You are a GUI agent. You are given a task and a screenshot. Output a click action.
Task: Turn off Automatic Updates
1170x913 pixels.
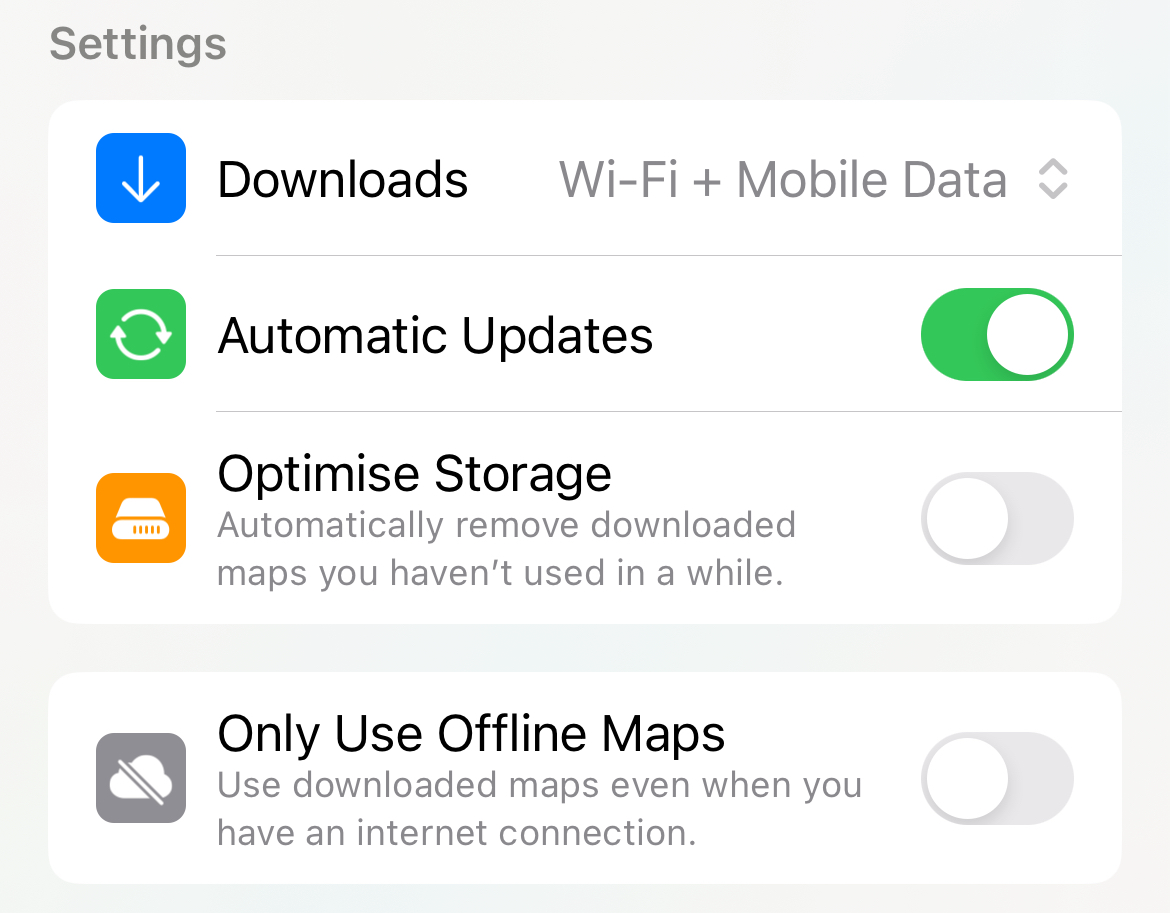996,335
